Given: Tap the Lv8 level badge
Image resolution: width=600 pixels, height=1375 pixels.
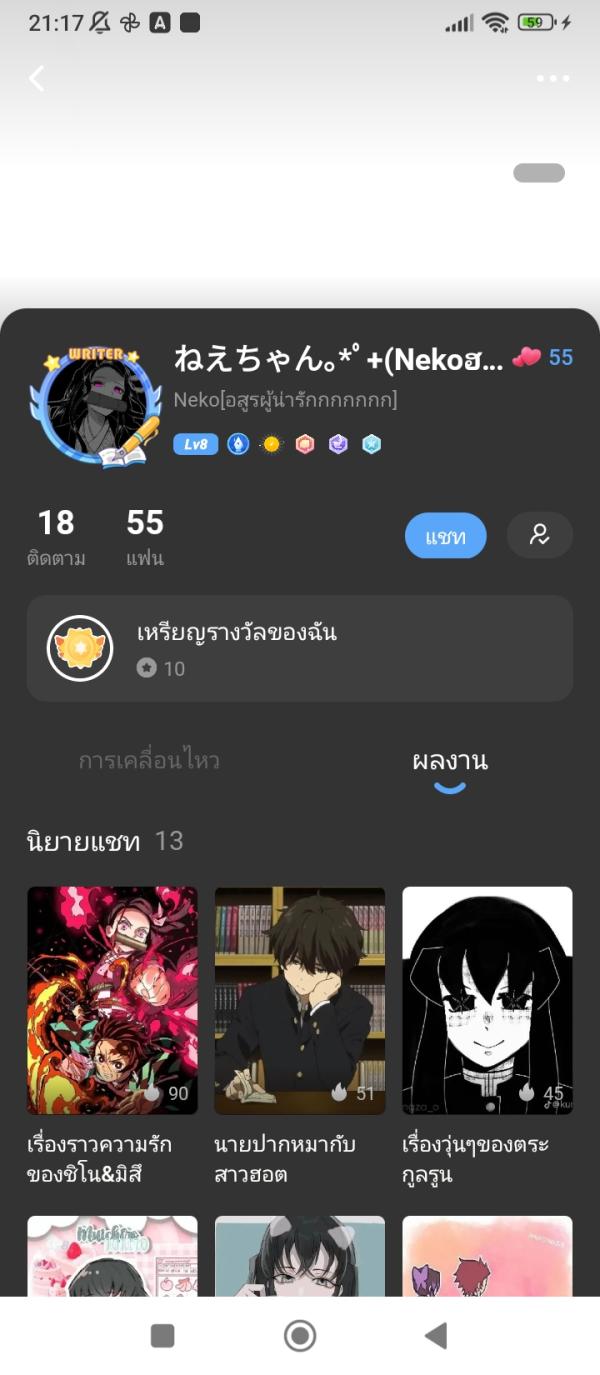Looking at the screenshot, I should click(195, 444).
